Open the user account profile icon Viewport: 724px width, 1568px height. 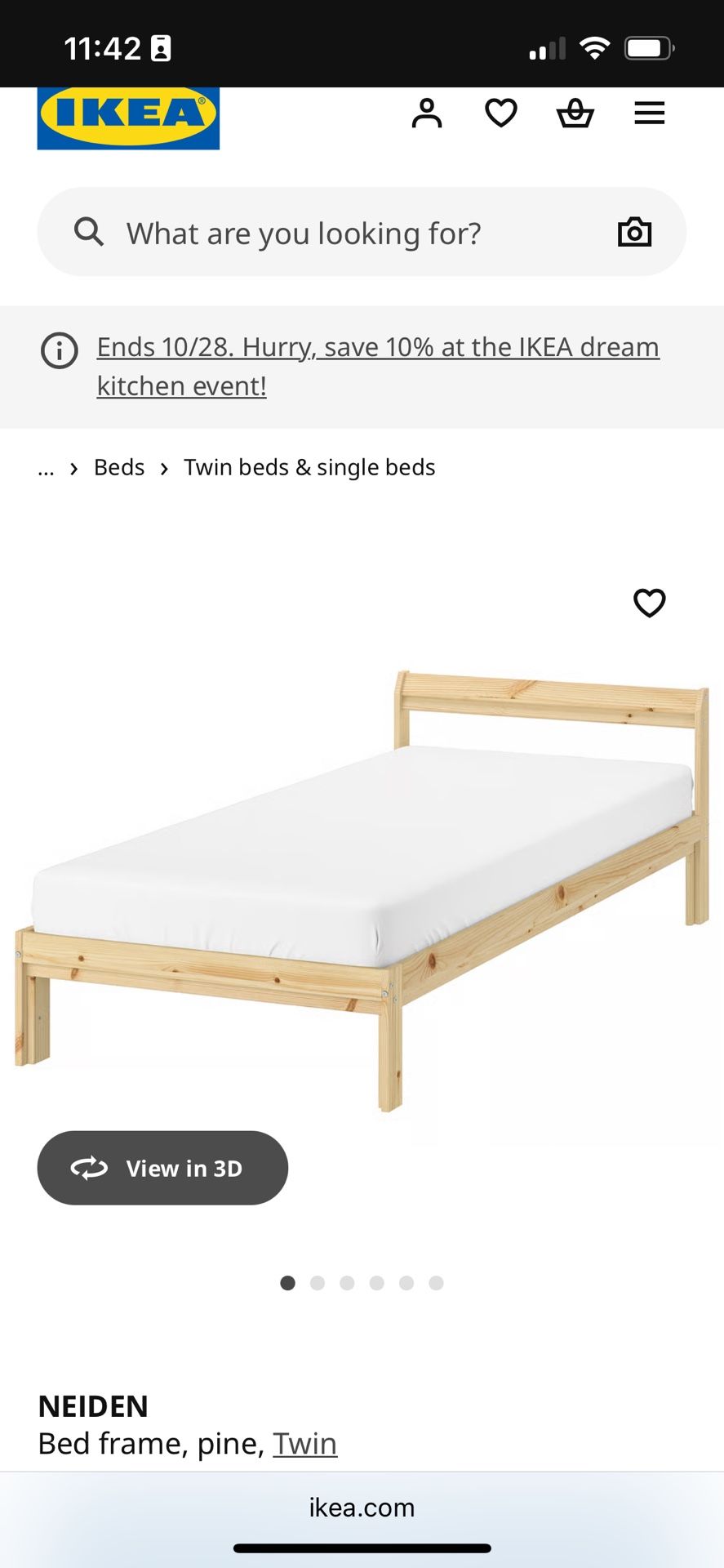click(x=428, y=114)
